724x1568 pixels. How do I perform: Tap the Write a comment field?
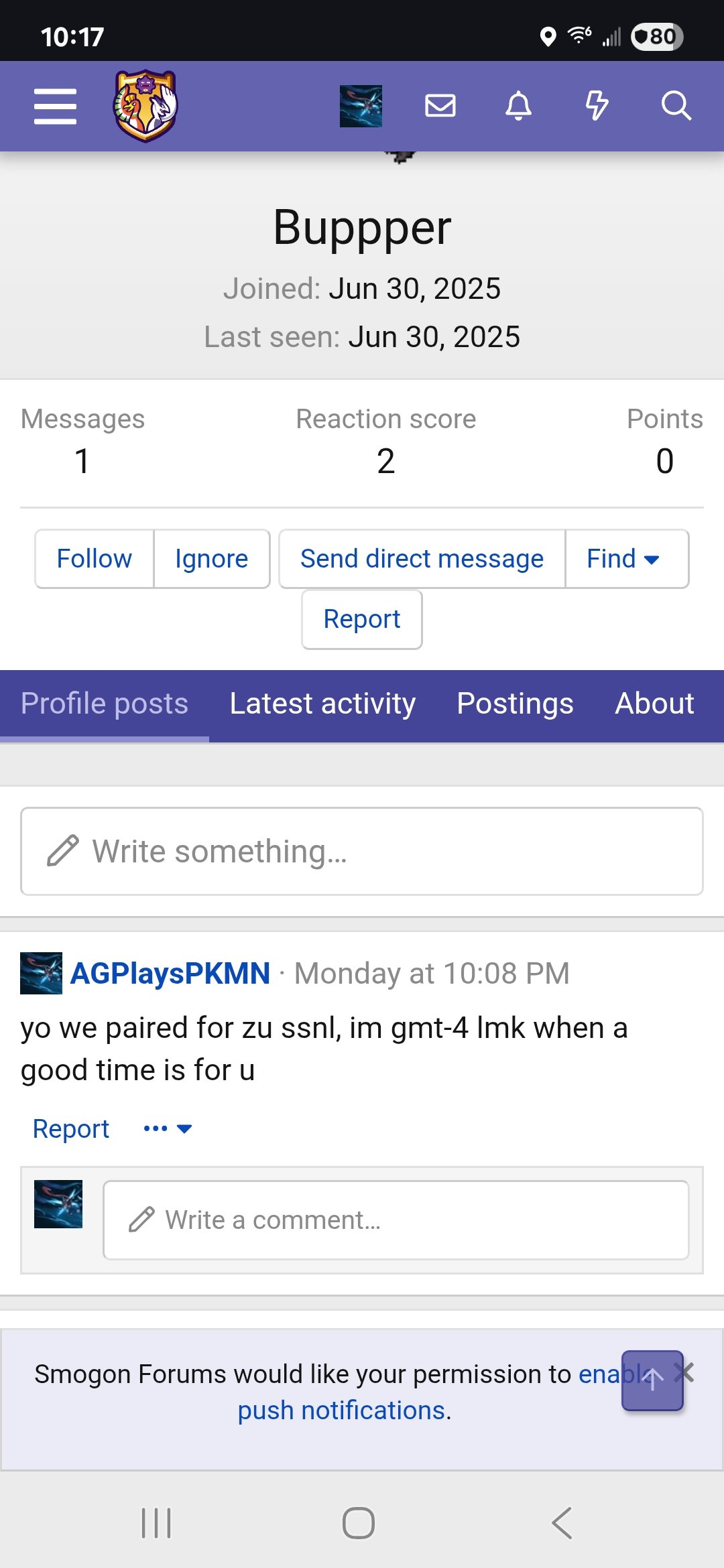click(396, 1220)
